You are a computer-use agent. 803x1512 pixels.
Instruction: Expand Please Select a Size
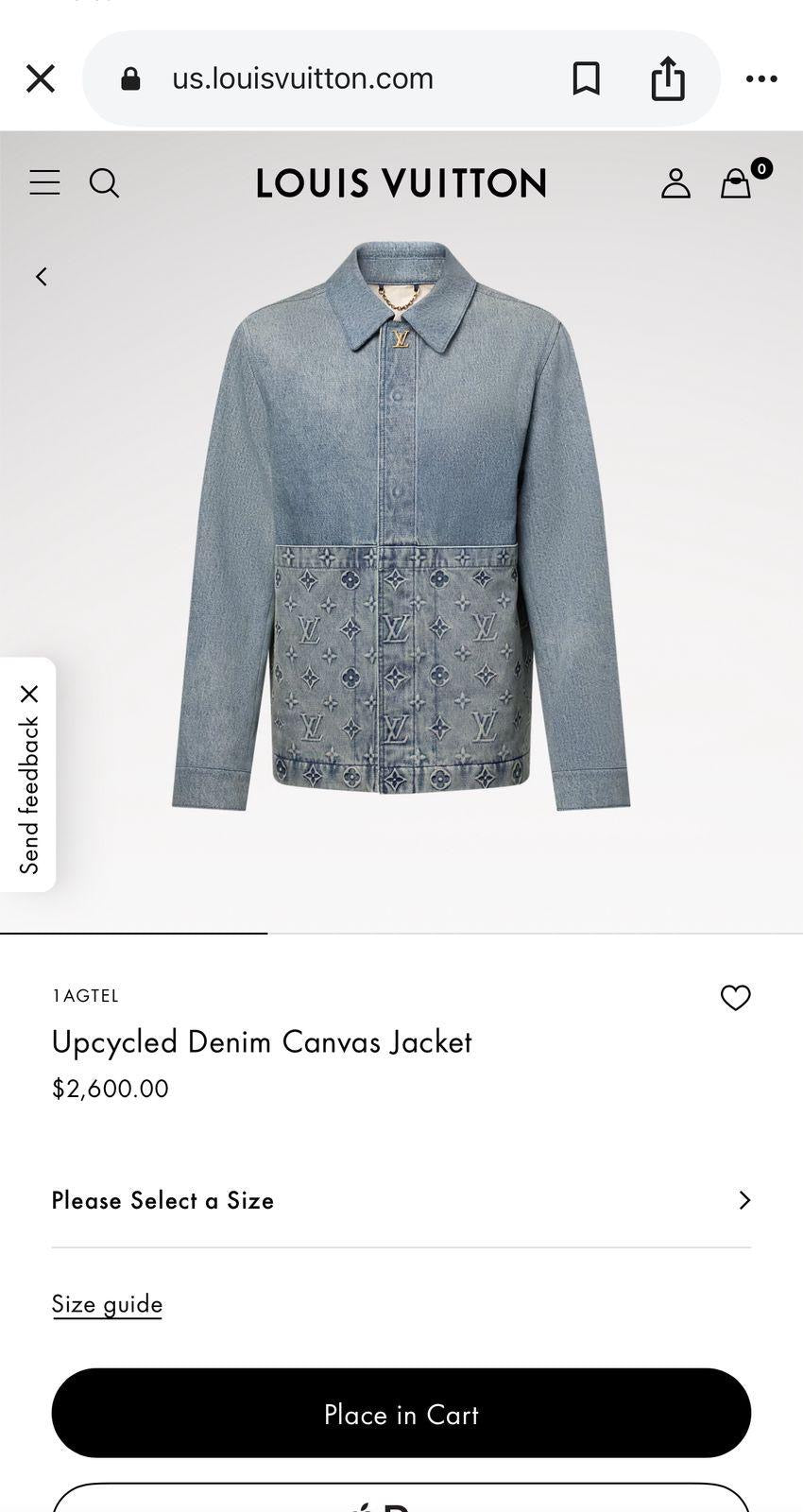(x=401, y=1200)
